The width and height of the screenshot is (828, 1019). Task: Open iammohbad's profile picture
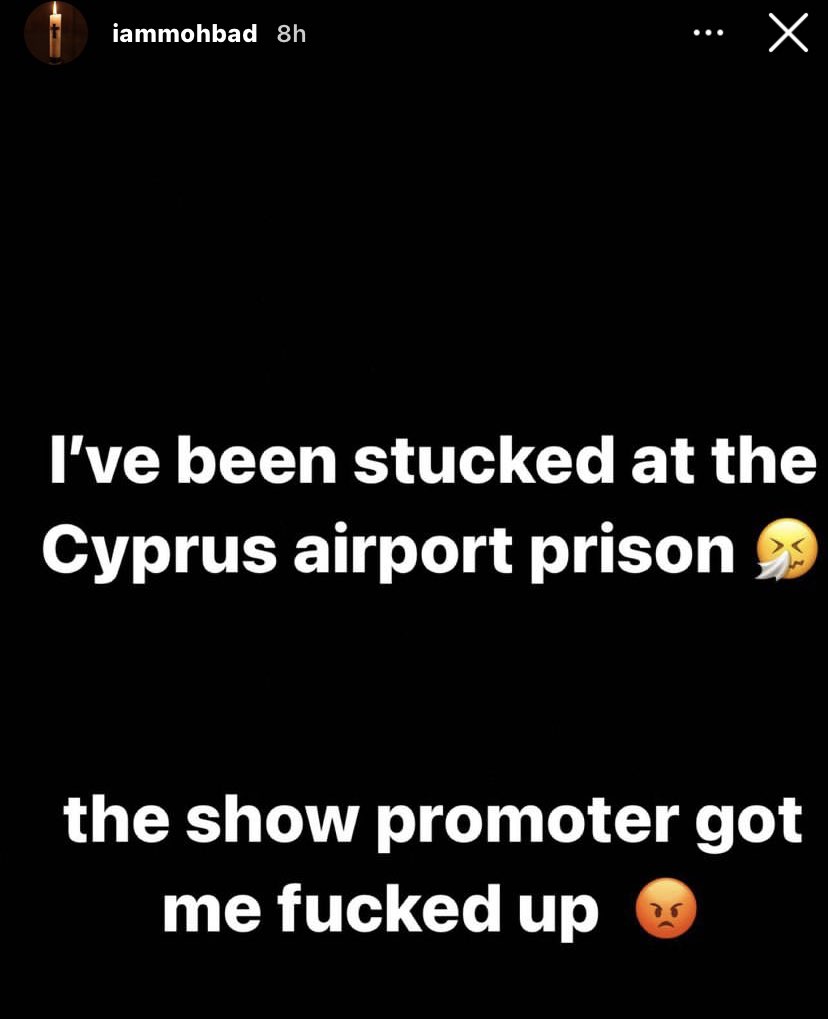(56, 33)
